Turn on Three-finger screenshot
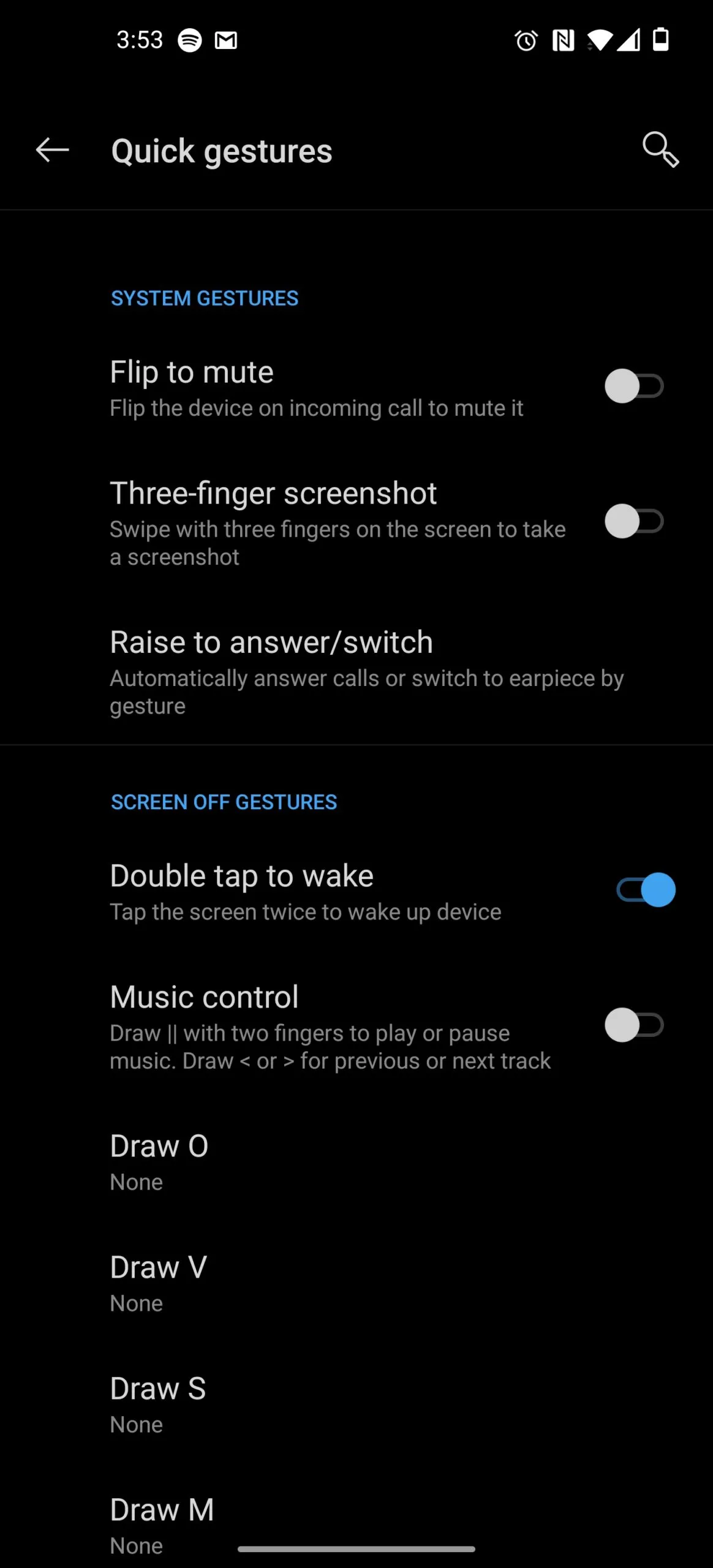This screenshot has height=1568, width=713. click(634, 522)
